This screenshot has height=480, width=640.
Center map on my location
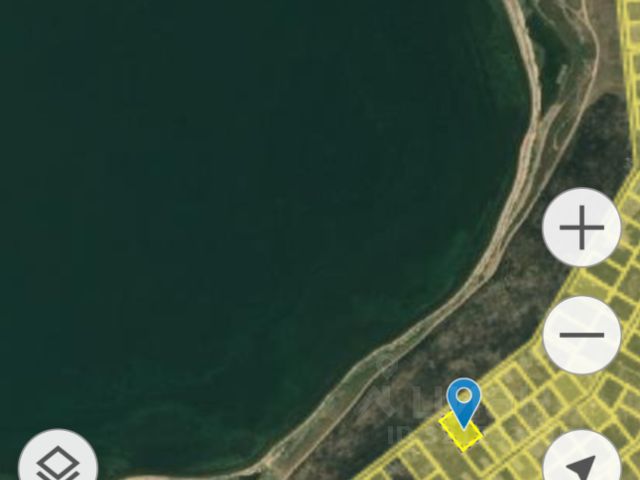click(x=581, y=462)
